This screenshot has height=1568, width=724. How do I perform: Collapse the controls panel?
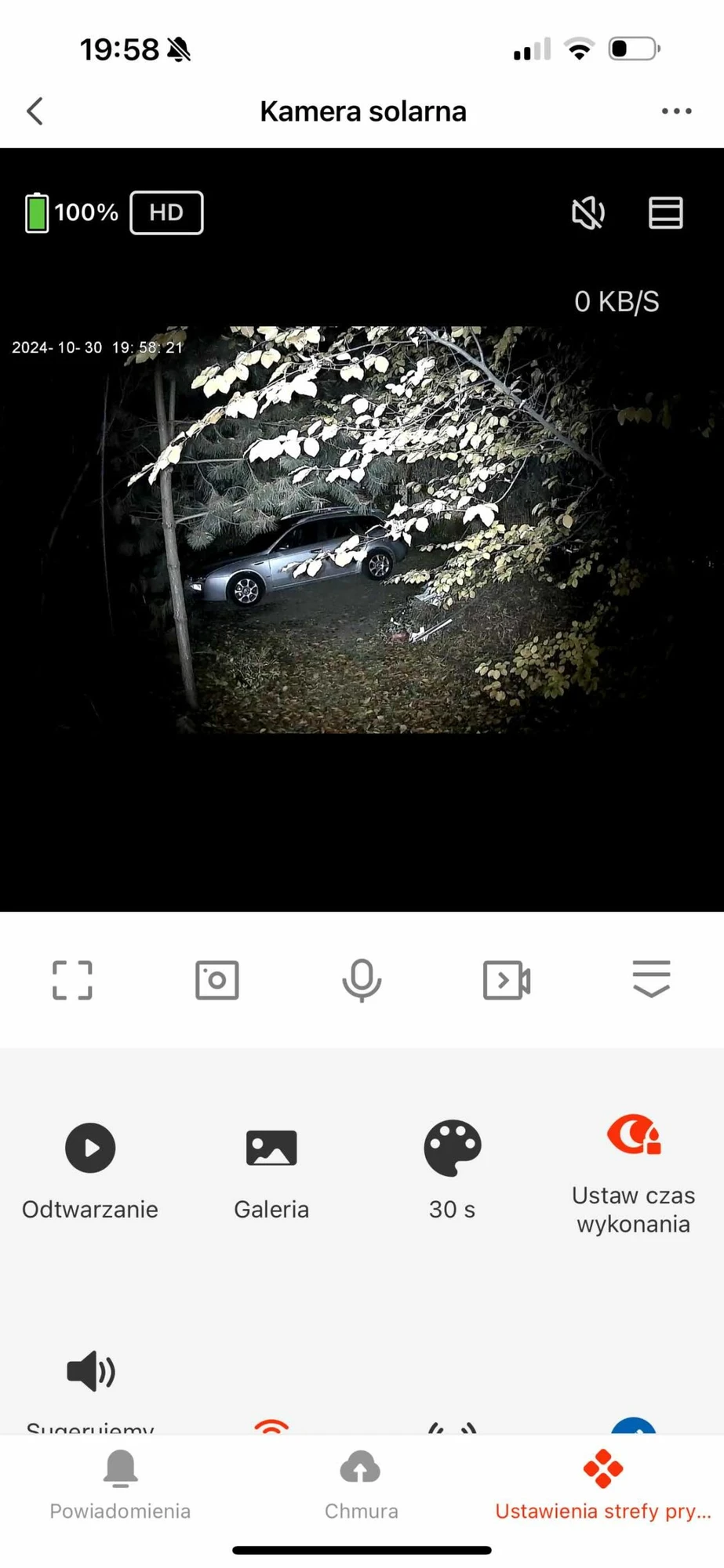tap(651, 978)
